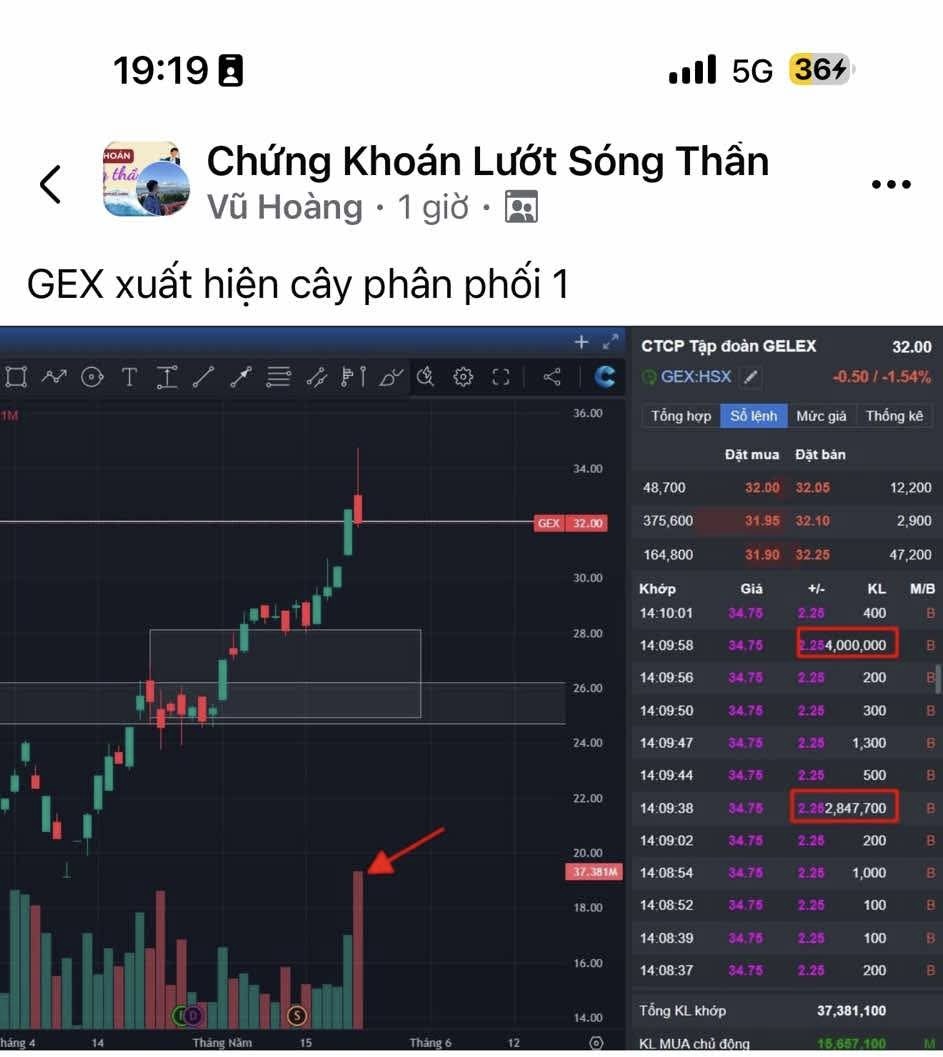The image size is (943, 1057).
Task: View Vũ Hoàng's profile
Action: [285, 207]
